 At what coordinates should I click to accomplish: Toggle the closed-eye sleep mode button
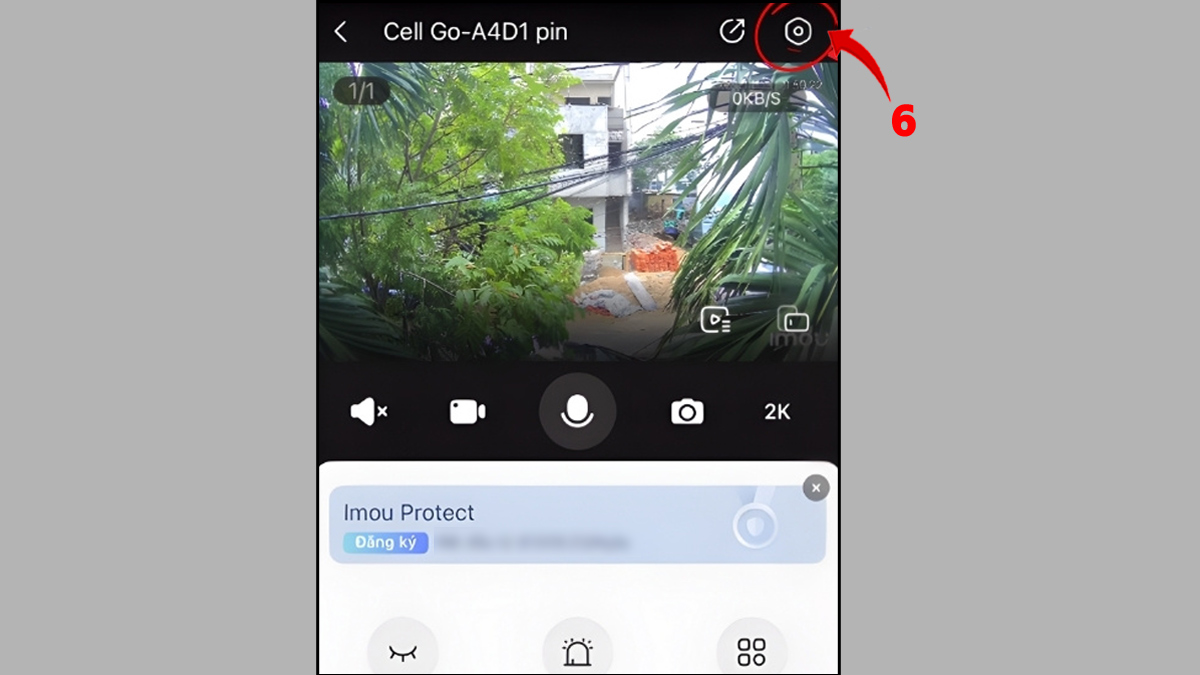[402, 652]
